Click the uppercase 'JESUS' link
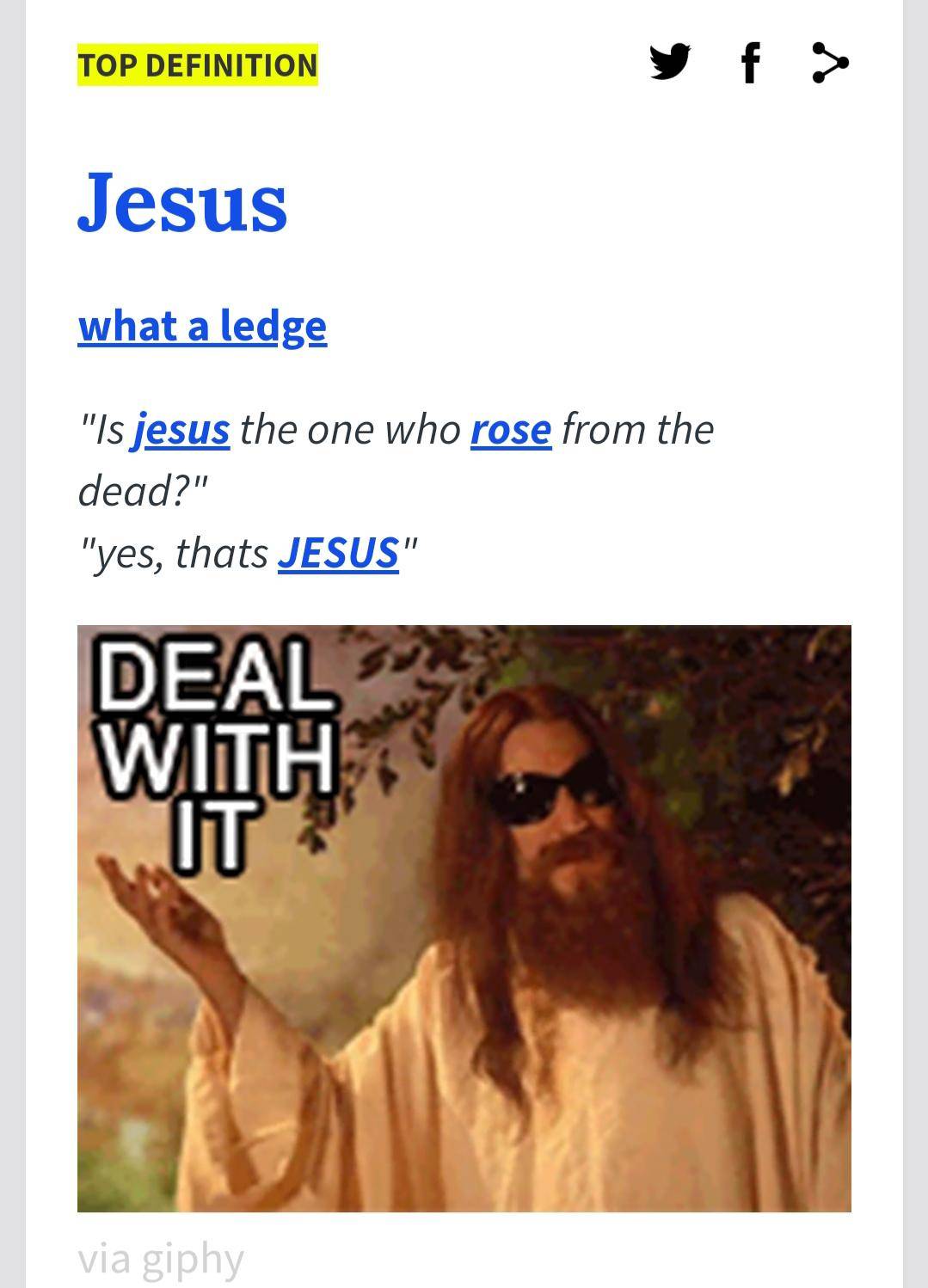The image size is (928, 1288). (338, 554)
